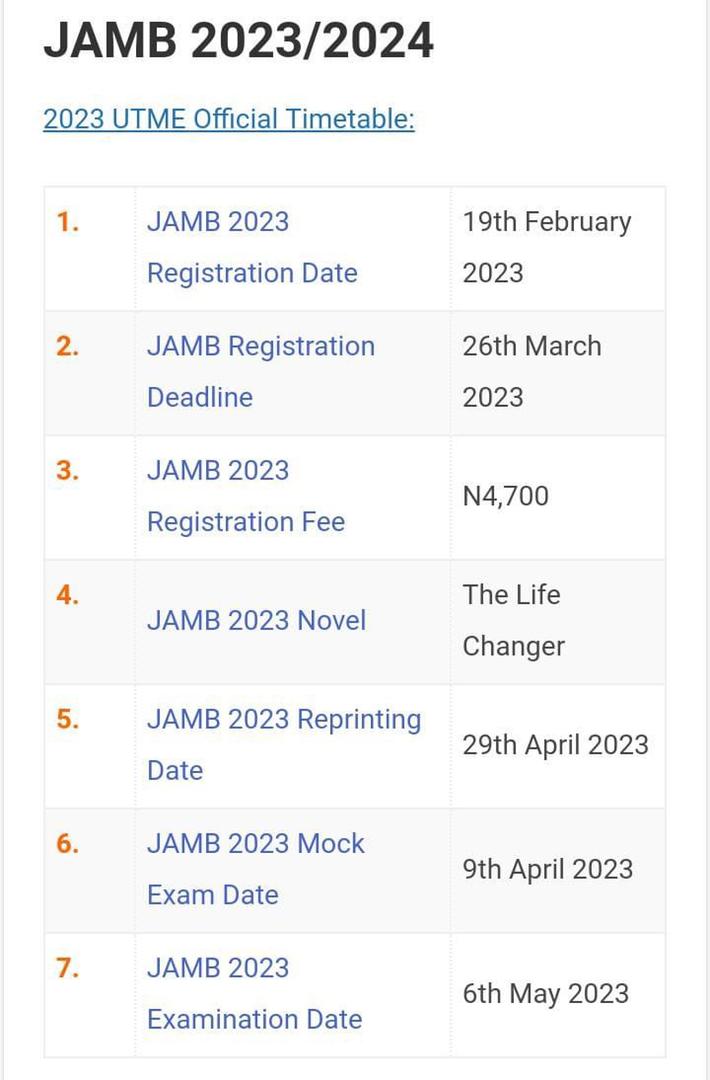Image resolution: width=710 pixels, height=1080 pixels.
Task: Open the 2023 UTME Official Timetable link
Action: coord(228,119)
